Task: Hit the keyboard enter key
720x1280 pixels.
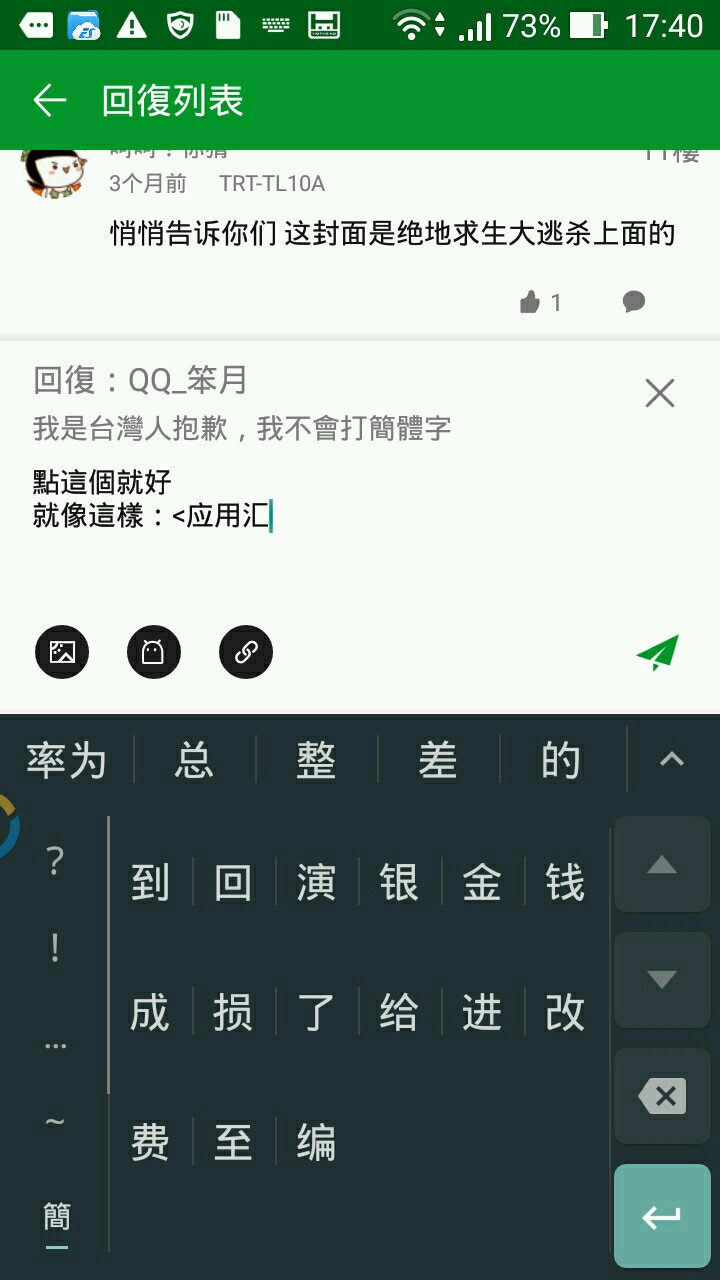Action: coord(662,1217)
